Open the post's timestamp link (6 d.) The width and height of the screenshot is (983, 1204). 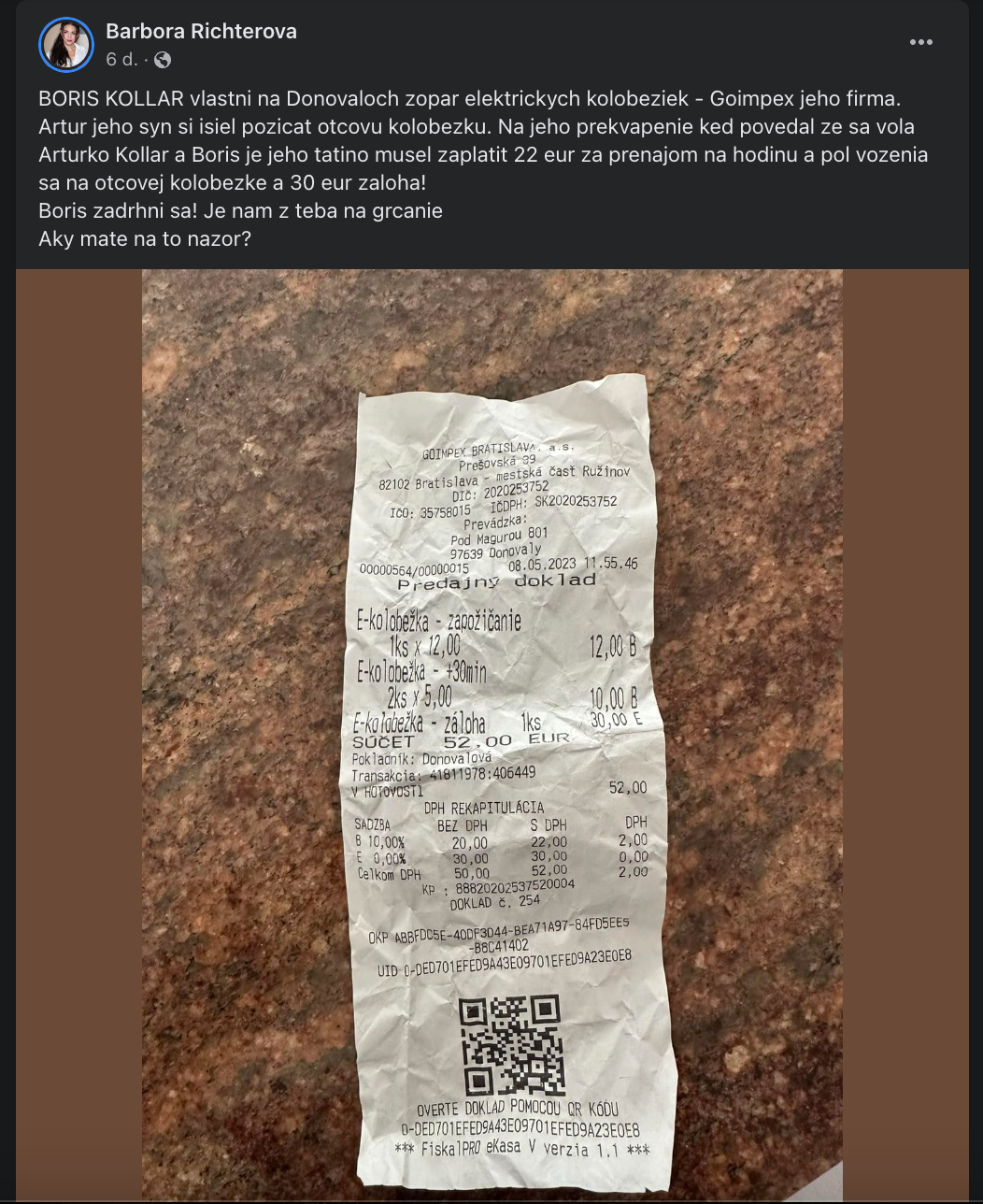click(121, 60)
